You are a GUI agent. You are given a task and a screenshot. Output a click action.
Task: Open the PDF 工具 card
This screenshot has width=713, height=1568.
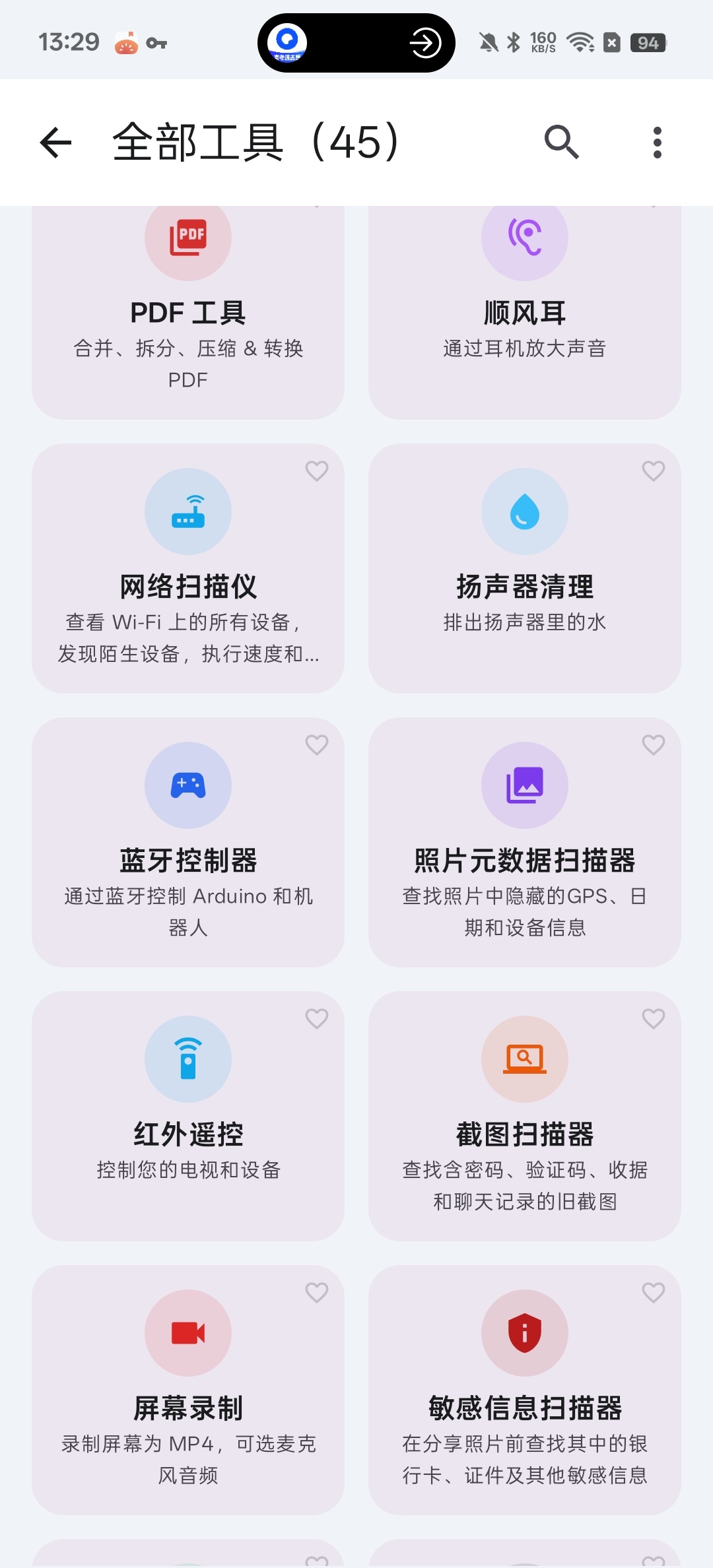click(x=188, y=312)
